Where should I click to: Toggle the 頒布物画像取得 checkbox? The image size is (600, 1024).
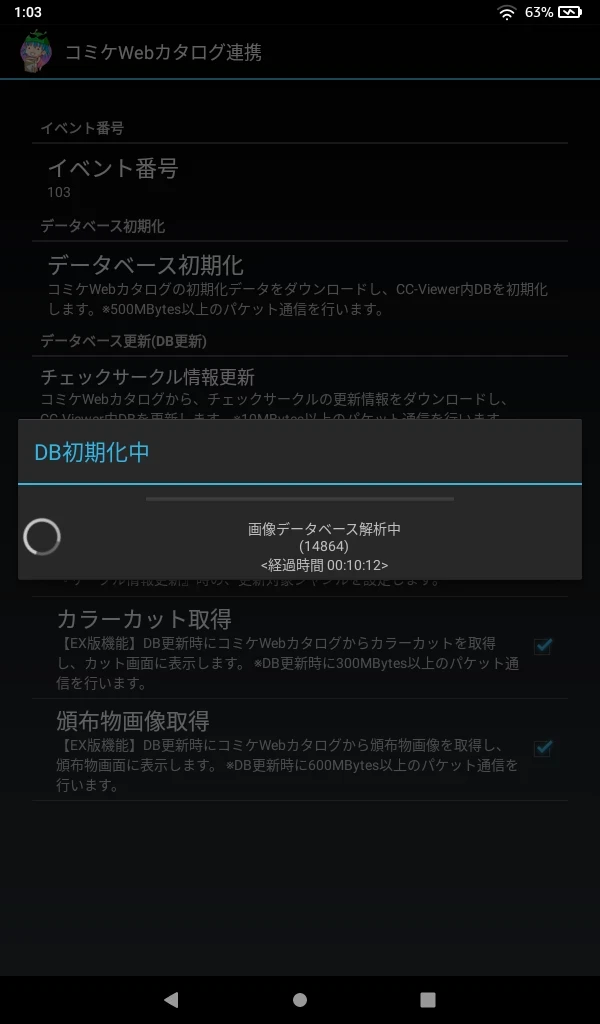543,748
